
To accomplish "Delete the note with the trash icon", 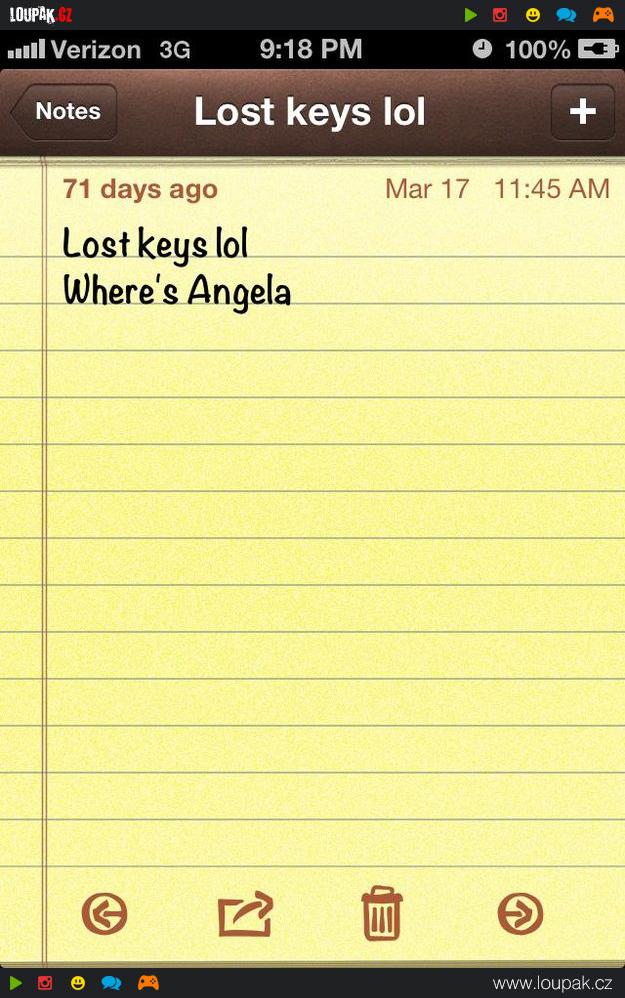I will coord(382,913).
